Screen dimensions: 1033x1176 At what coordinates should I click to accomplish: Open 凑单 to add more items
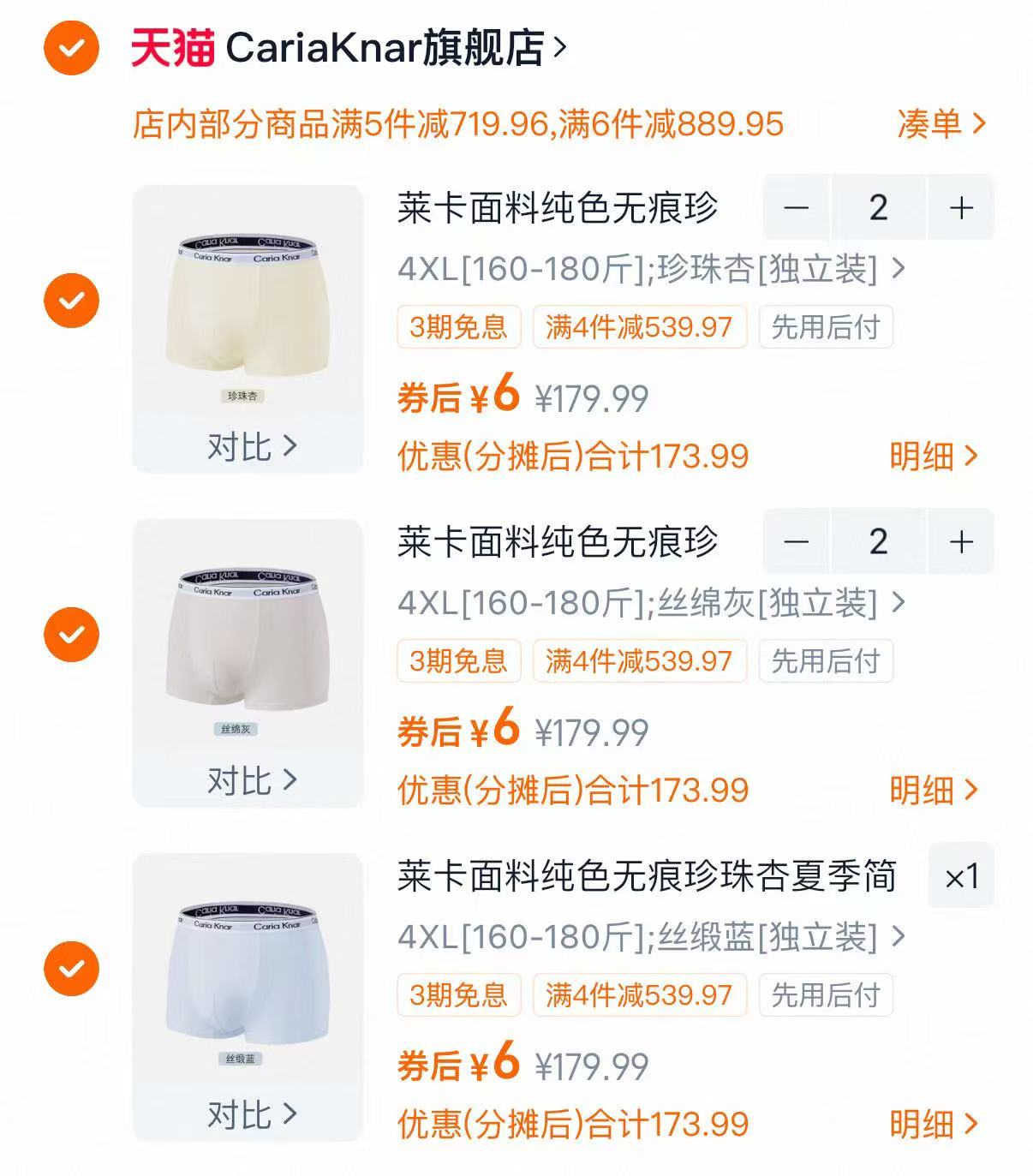[938, 124]
